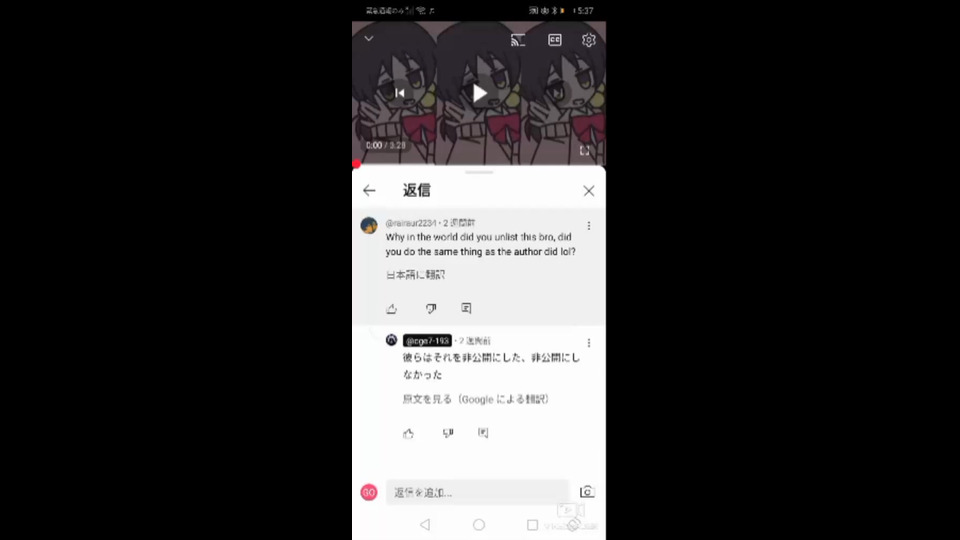The image size is (960, 540).
Task: Toggle closed captions
Action: (554, 40)
